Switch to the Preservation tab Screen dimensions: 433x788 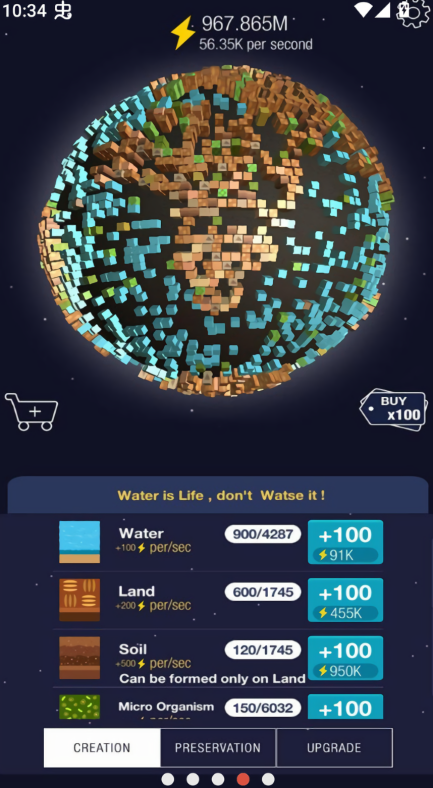(218, 747)
